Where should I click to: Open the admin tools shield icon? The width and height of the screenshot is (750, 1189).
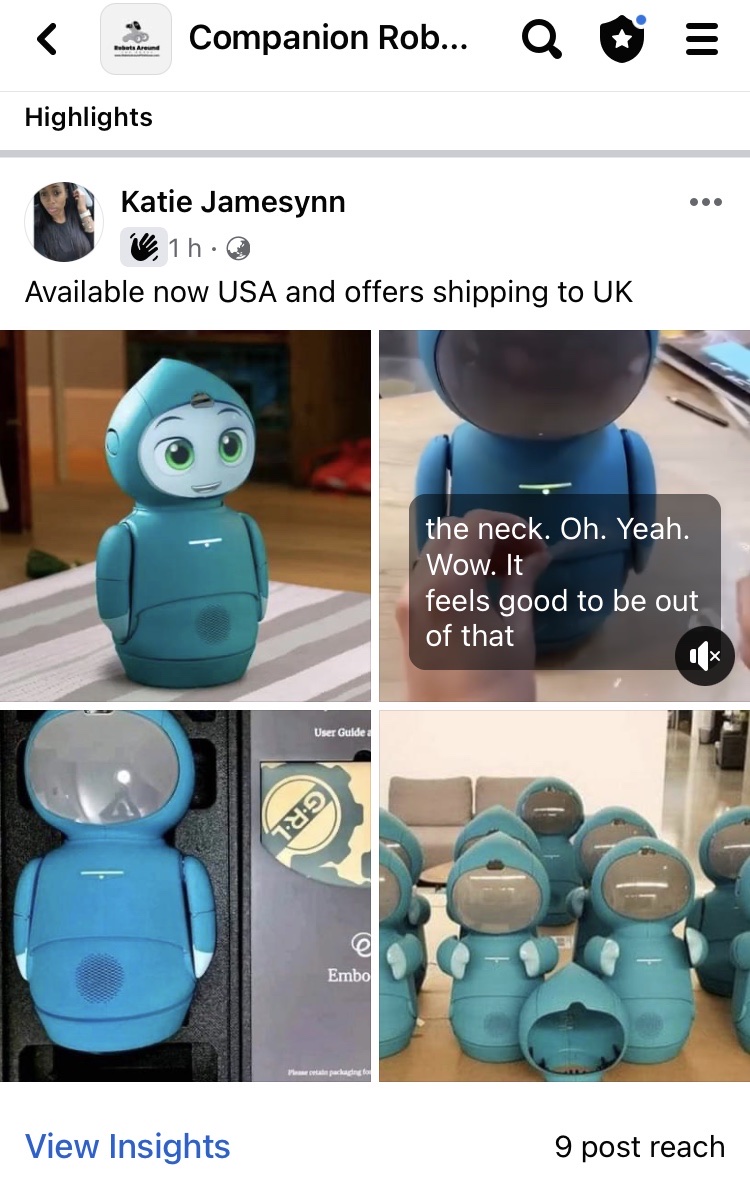pos(621,39)
